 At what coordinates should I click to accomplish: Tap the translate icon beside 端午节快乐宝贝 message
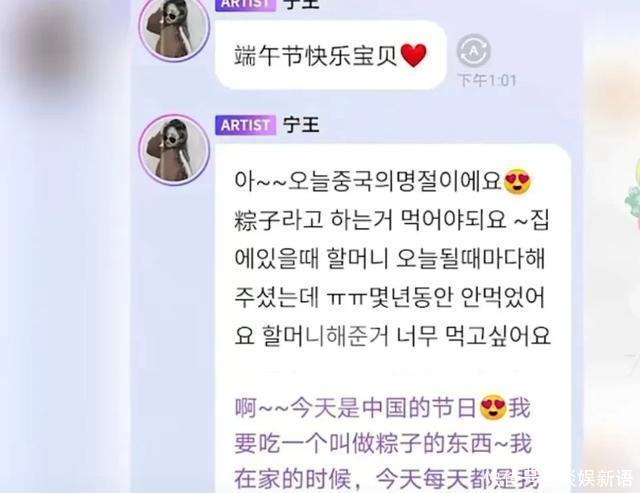click(x=473, y=50)
